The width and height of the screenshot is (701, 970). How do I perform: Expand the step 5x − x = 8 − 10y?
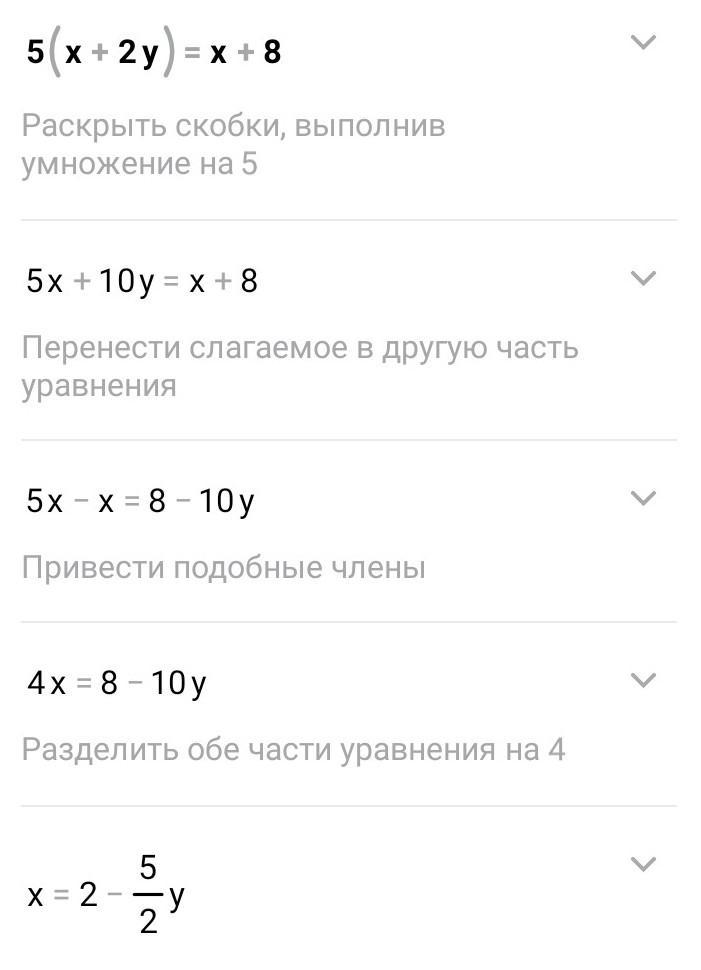tap(644, 498)
